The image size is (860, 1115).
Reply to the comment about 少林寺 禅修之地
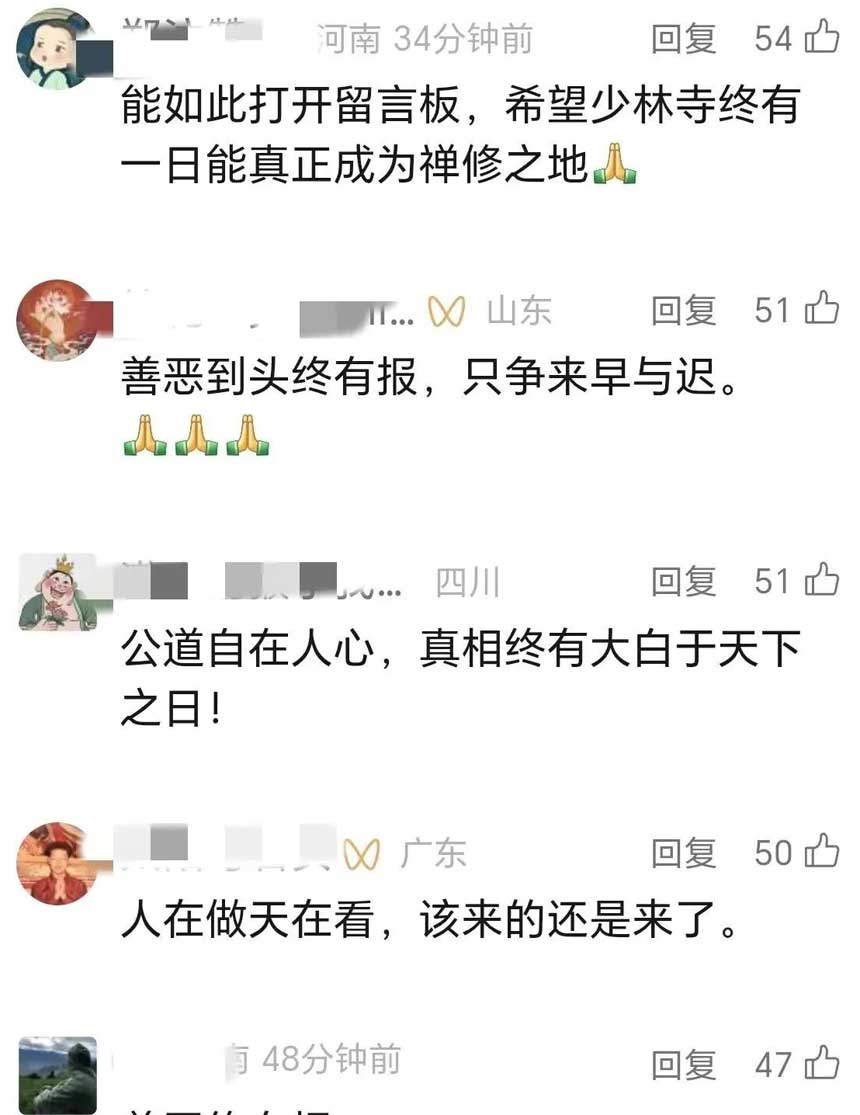(684, 39)
